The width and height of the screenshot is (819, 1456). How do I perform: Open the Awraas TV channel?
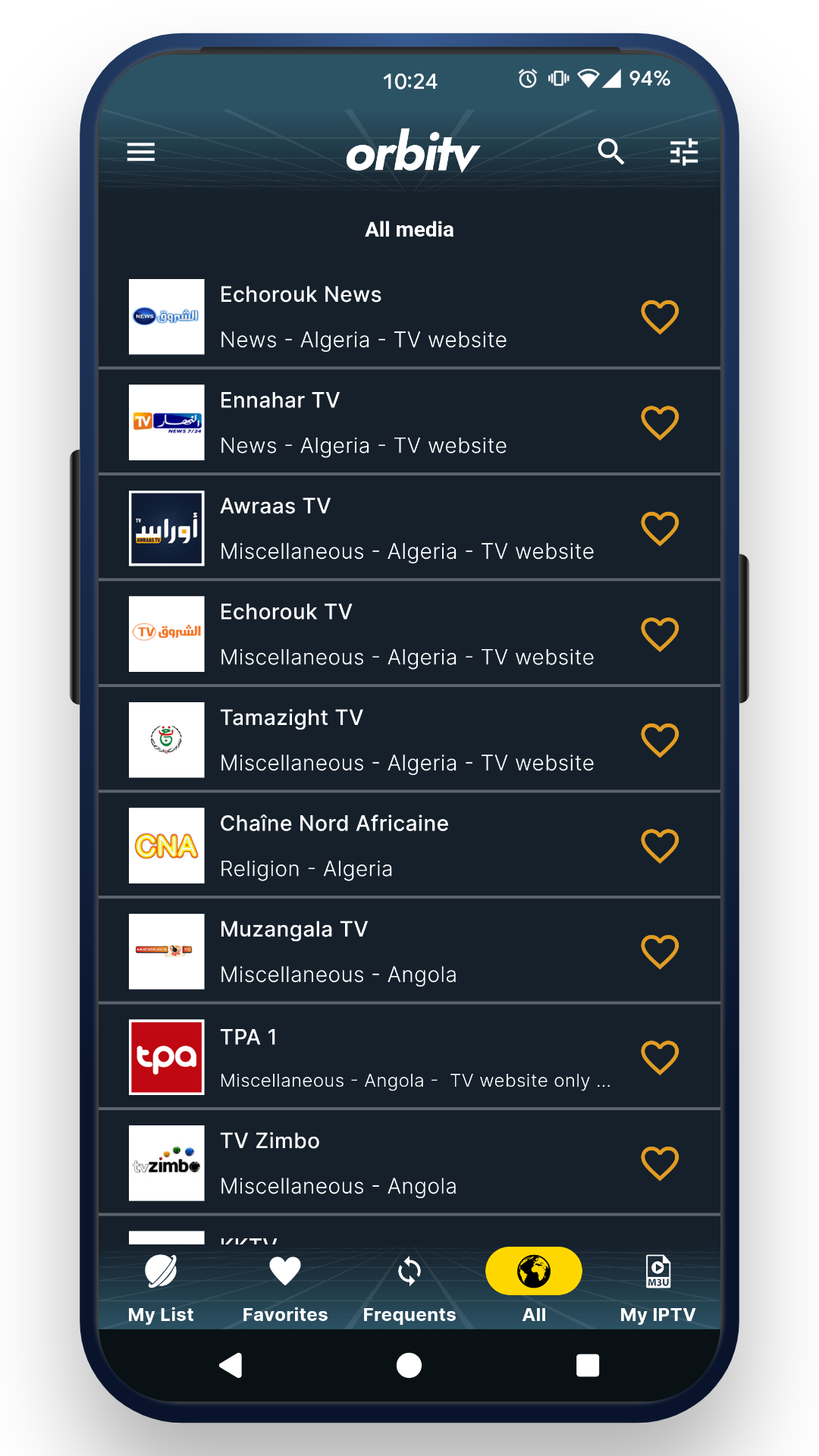[364, 529]
